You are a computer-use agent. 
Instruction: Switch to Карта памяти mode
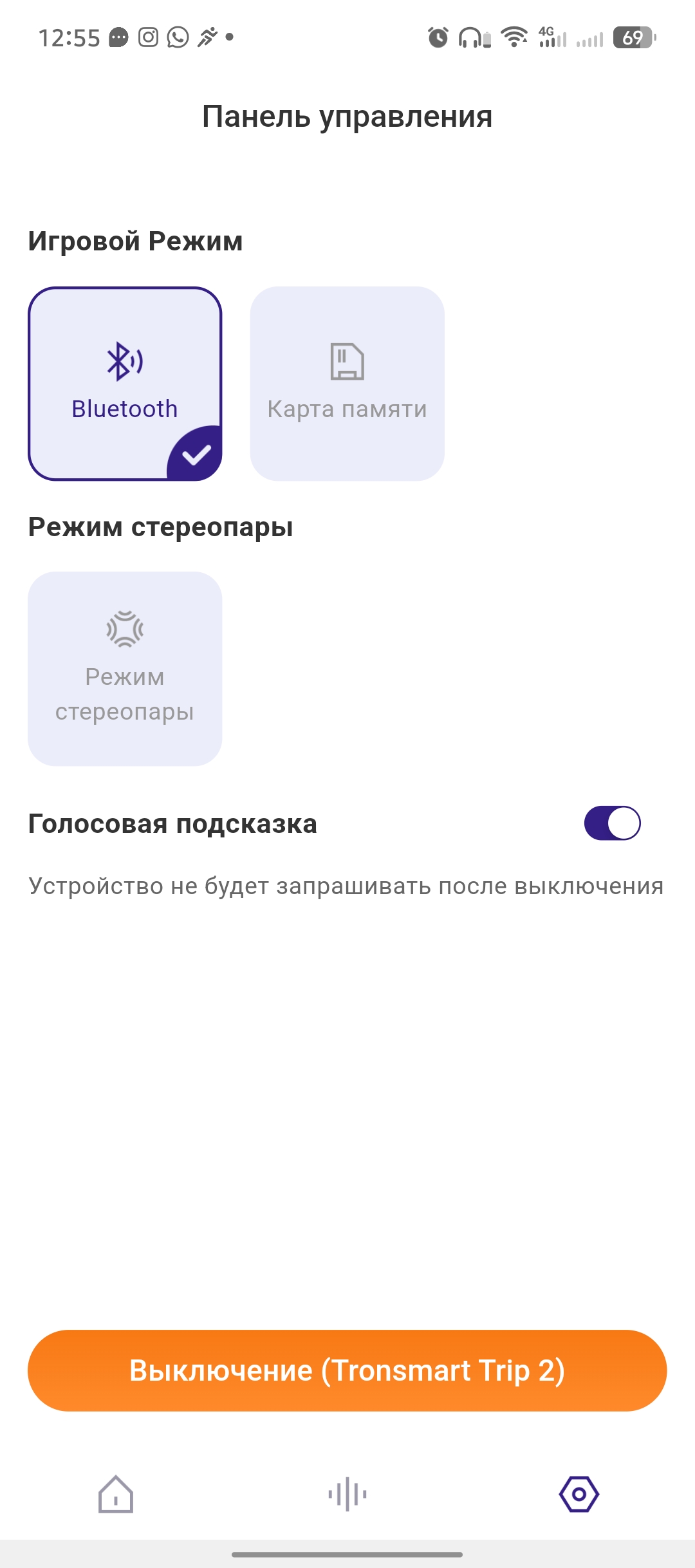tap(347, 384)
